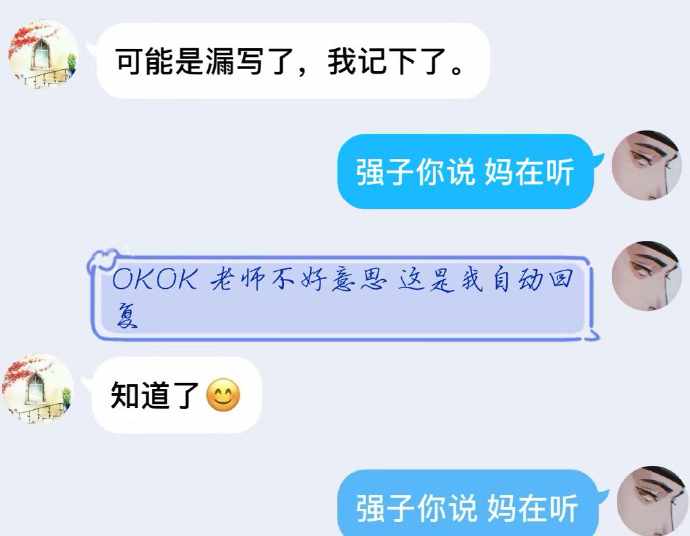Open profile avatar beside "OKOK 老师不好意思" message
Screen dimensions: 690x536
(646, 276)
